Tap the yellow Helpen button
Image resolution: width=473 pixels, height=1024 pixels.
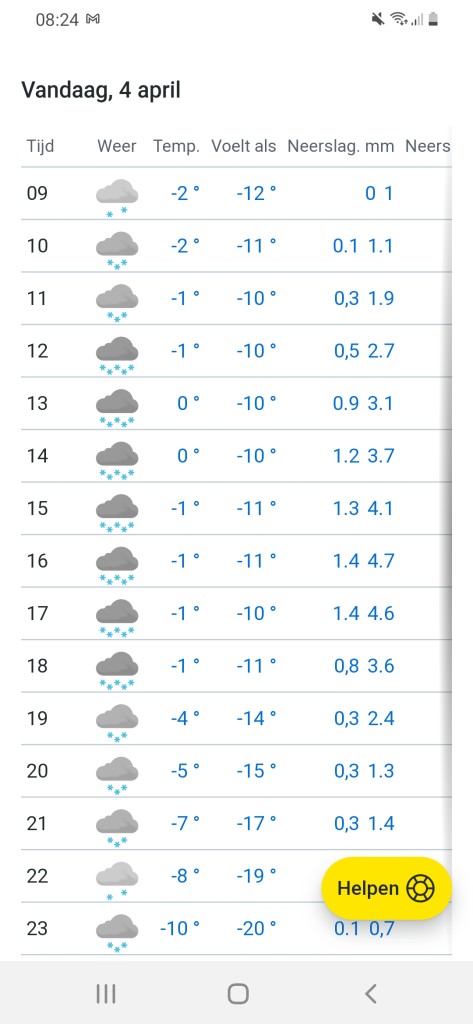386,888
